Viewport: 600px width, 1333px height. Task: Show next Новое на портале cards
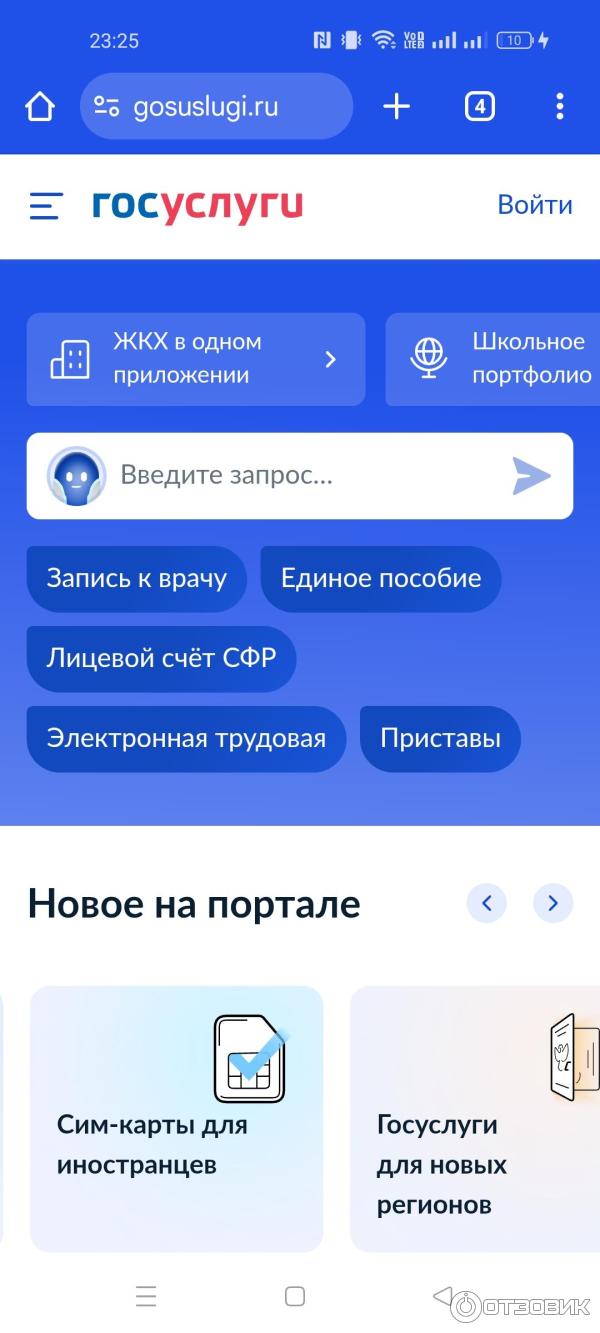point(553,903)
